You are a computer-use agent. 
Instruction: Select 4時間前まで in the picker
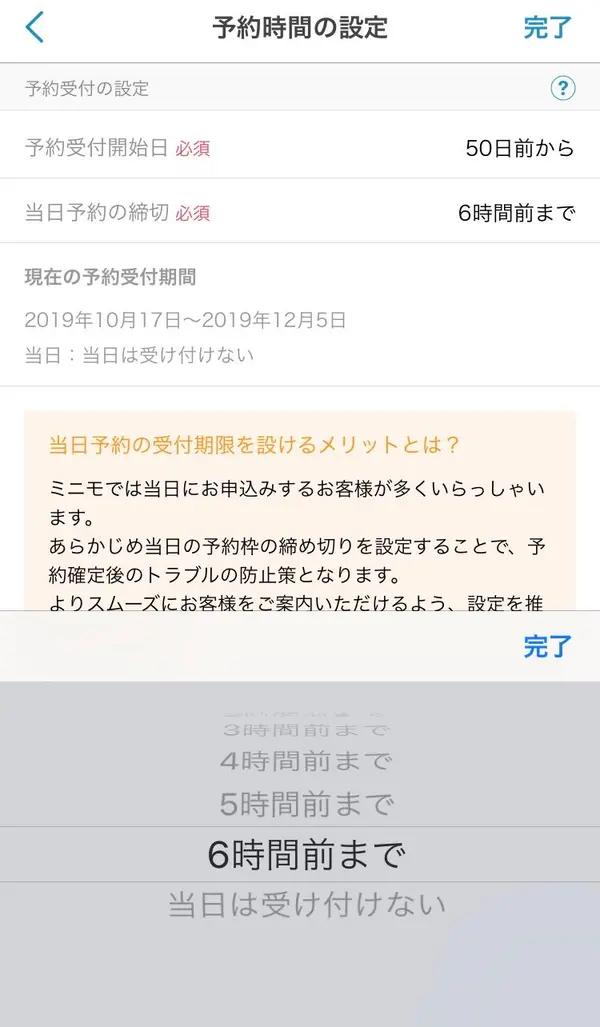click(306, 761)
